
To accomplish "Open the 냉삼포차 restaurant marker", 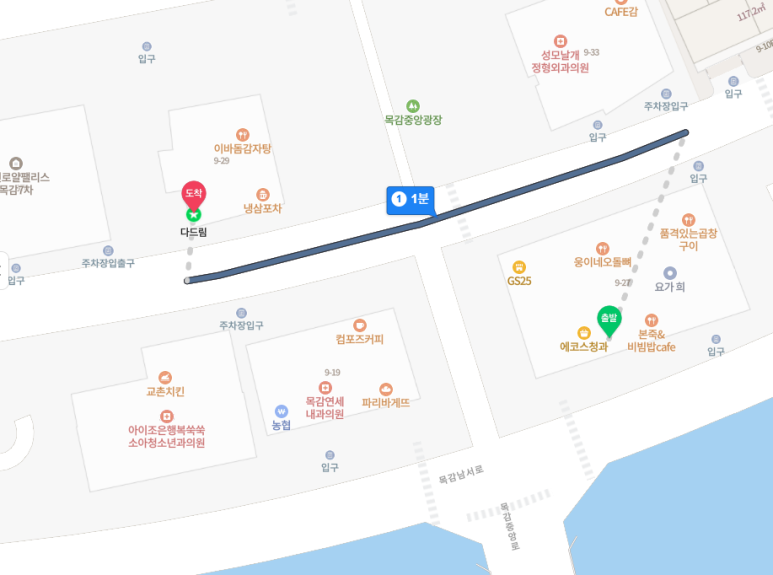I will (262, 195).
